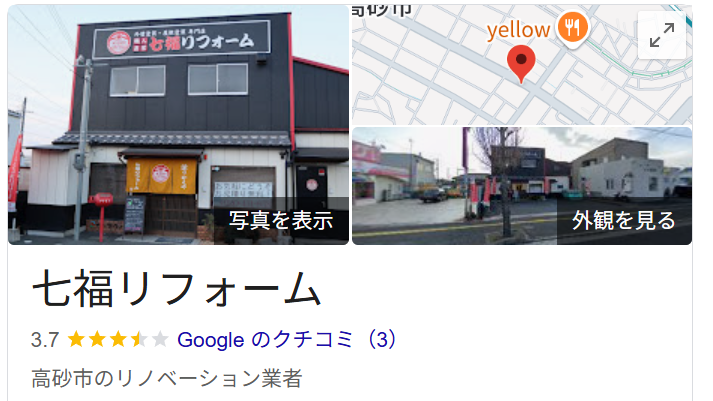Image resolution: width=713 pixels, height=401 pixels.
Task: Open the 写真を表示 storefront photo
Action: point(178,125)
